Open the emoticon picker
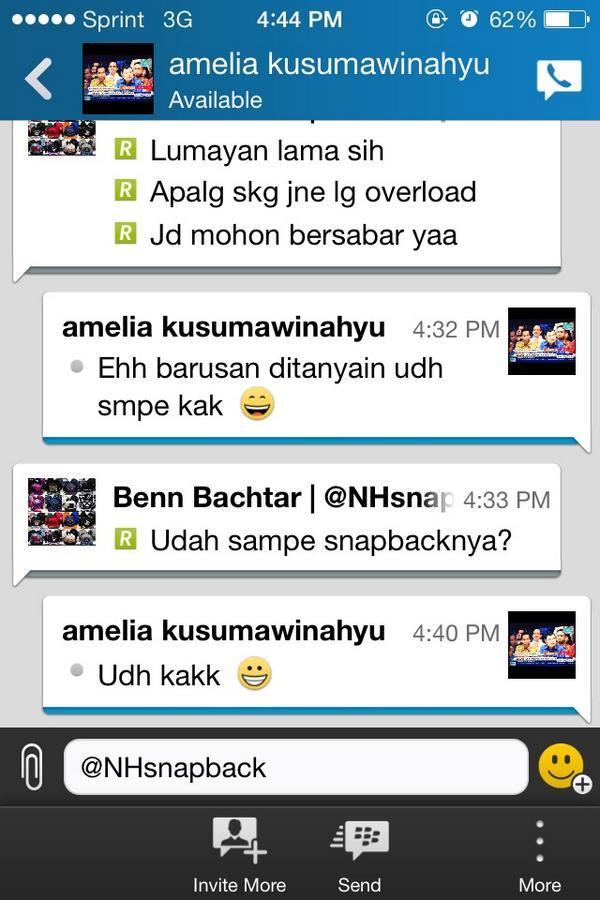Screen dimensions: 600x900 [562, 768]
